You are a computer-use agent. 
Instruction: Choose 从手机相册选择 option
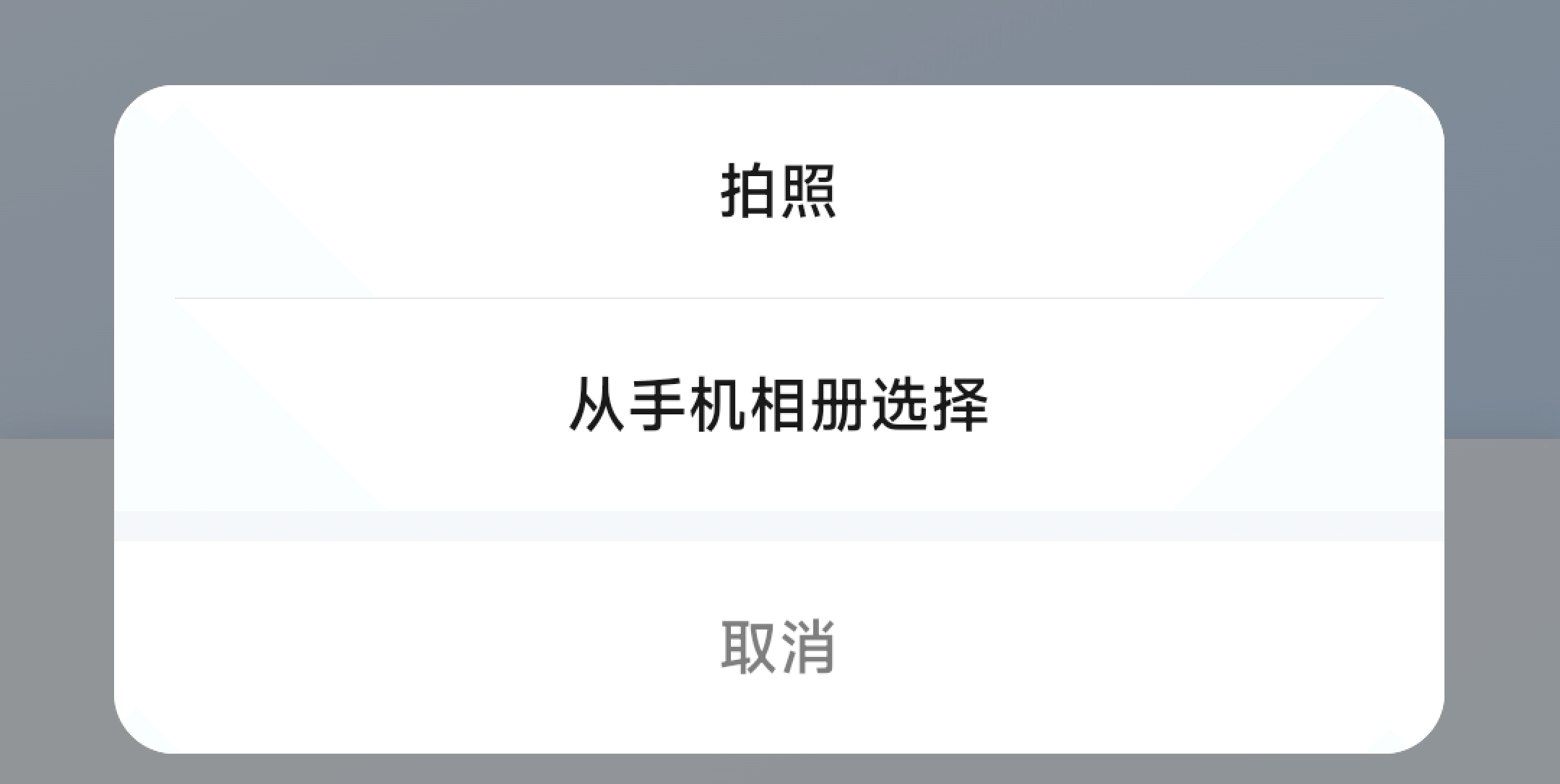tap(779, 404)
